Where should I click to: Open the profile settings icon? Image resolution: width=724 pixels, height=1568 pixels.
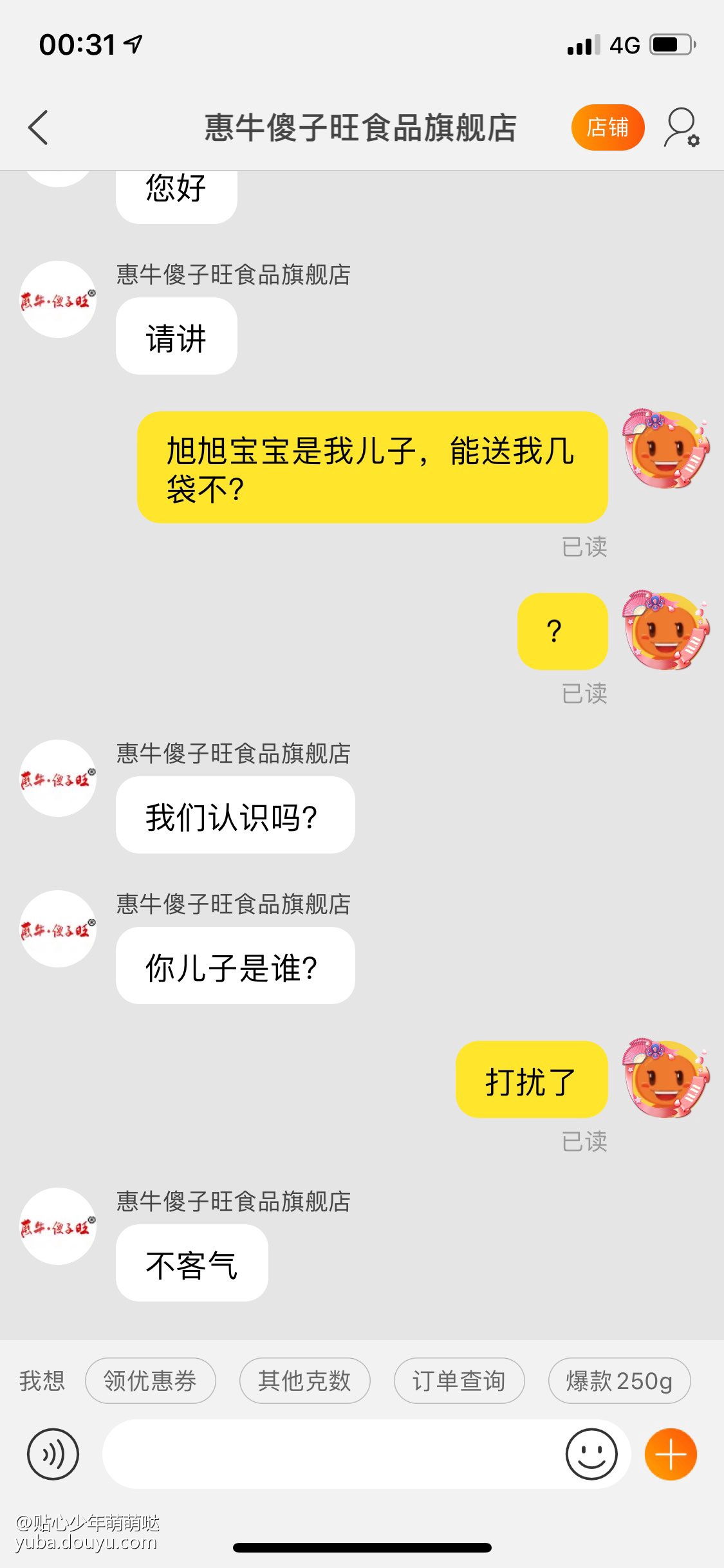pyautogui.click(x=682, y=127)
